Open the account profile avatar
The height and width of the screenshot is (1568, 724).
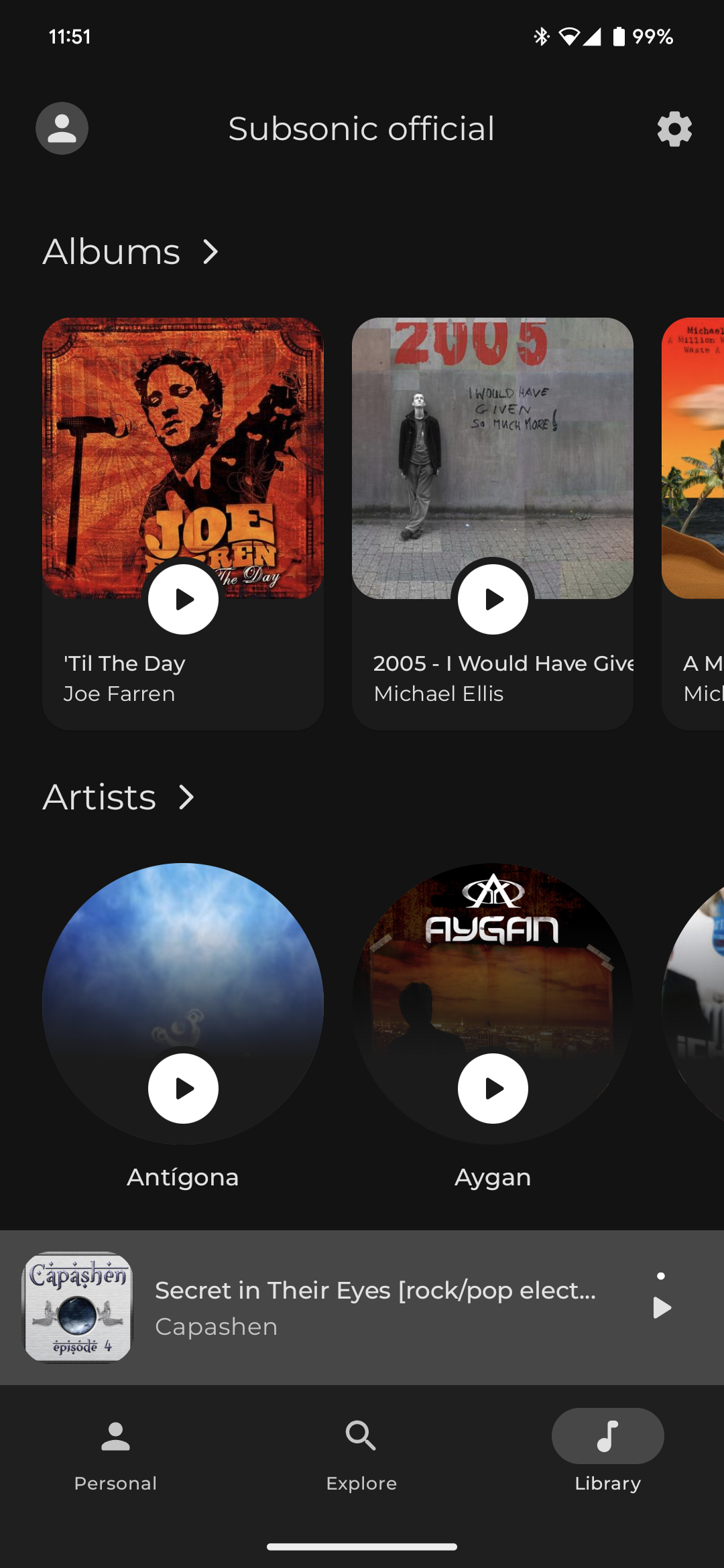62,128
